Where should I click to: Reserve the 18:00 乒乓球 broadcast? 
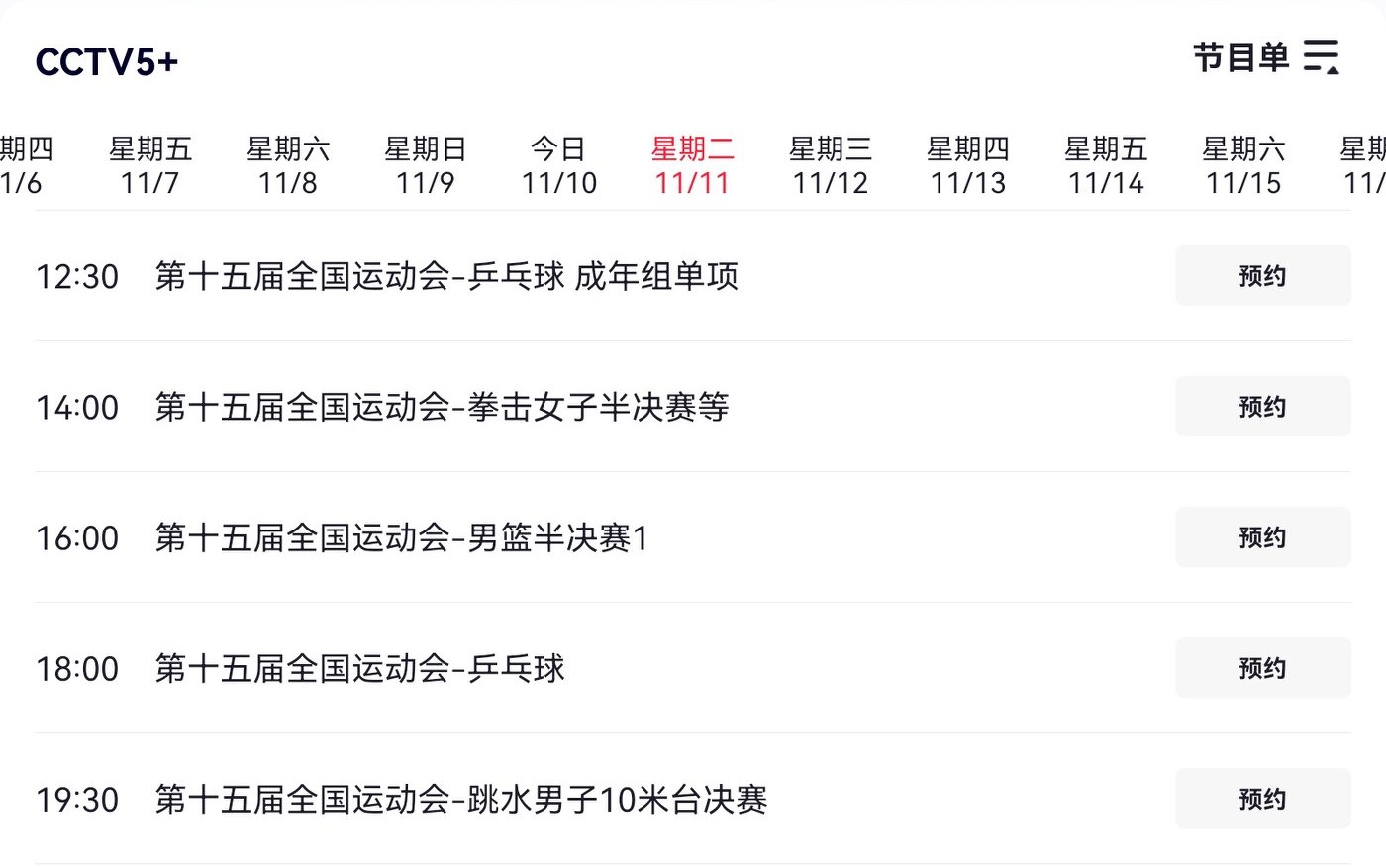[1262, 668]
